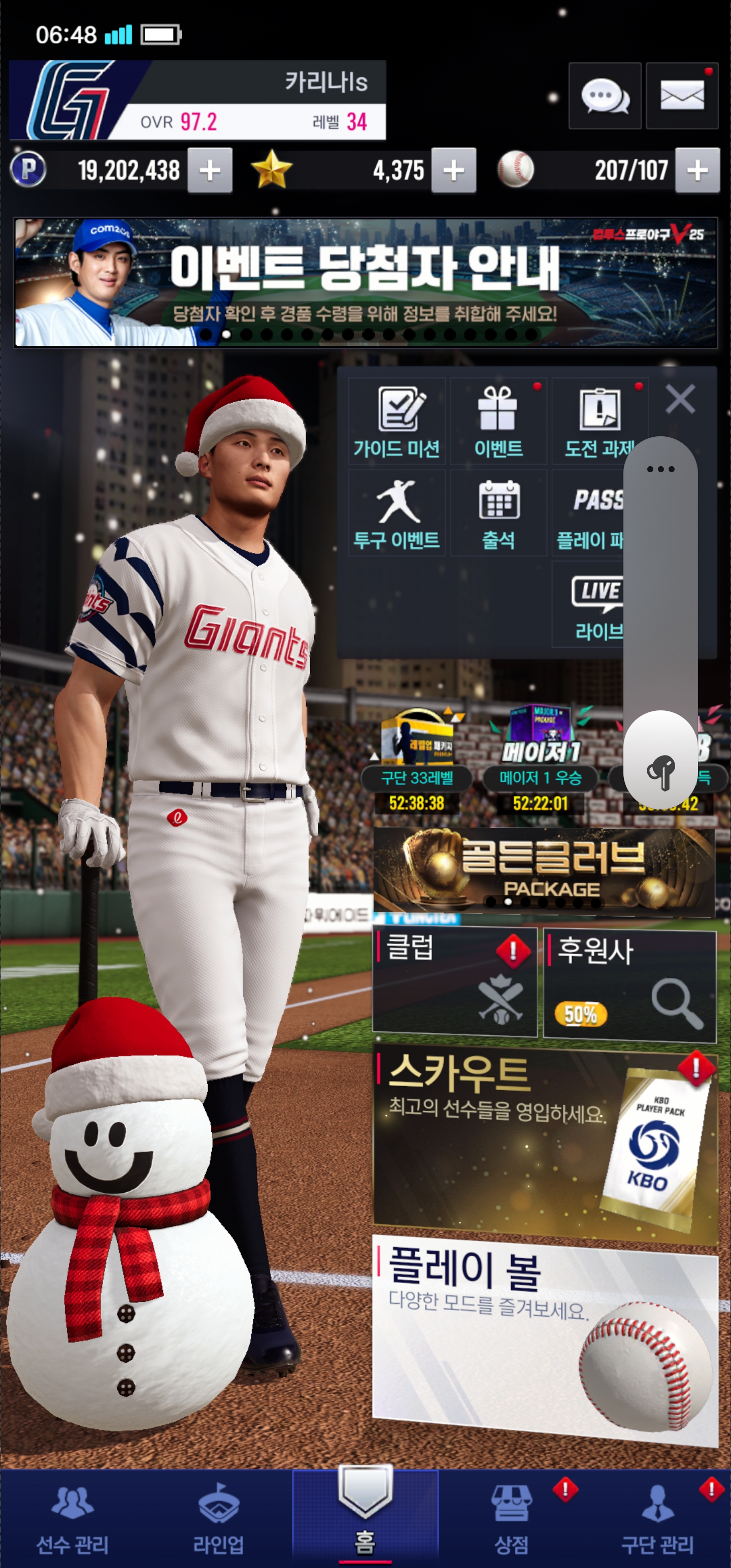The width and height of the screenshot is (731, 1568).
Task: Open 플레이 볼 game modes
Action: pyautogui.click(x=545, y=1339)
